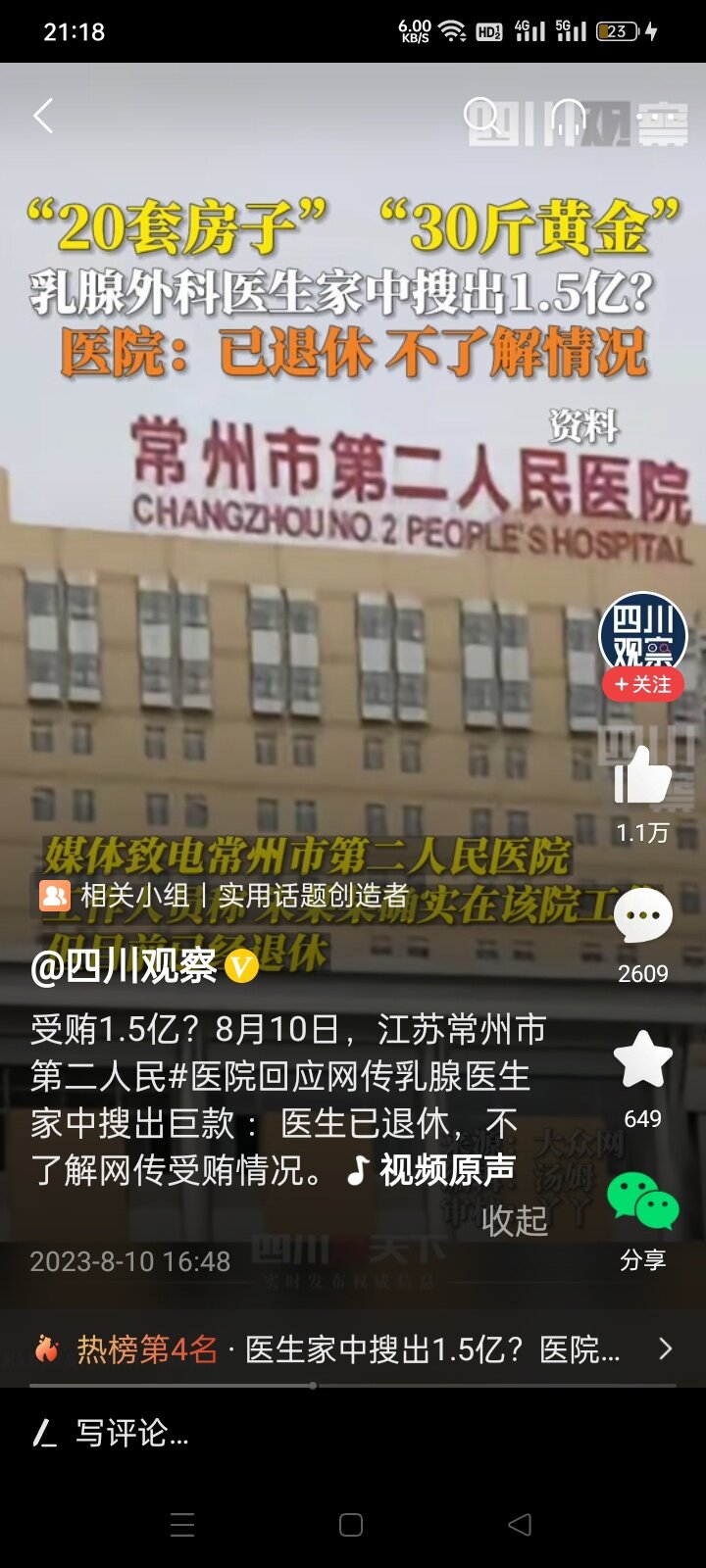This screenshot has height=1568, width=706.
Task: Open 四川观察 profile avatar
Action: [643, 635]
